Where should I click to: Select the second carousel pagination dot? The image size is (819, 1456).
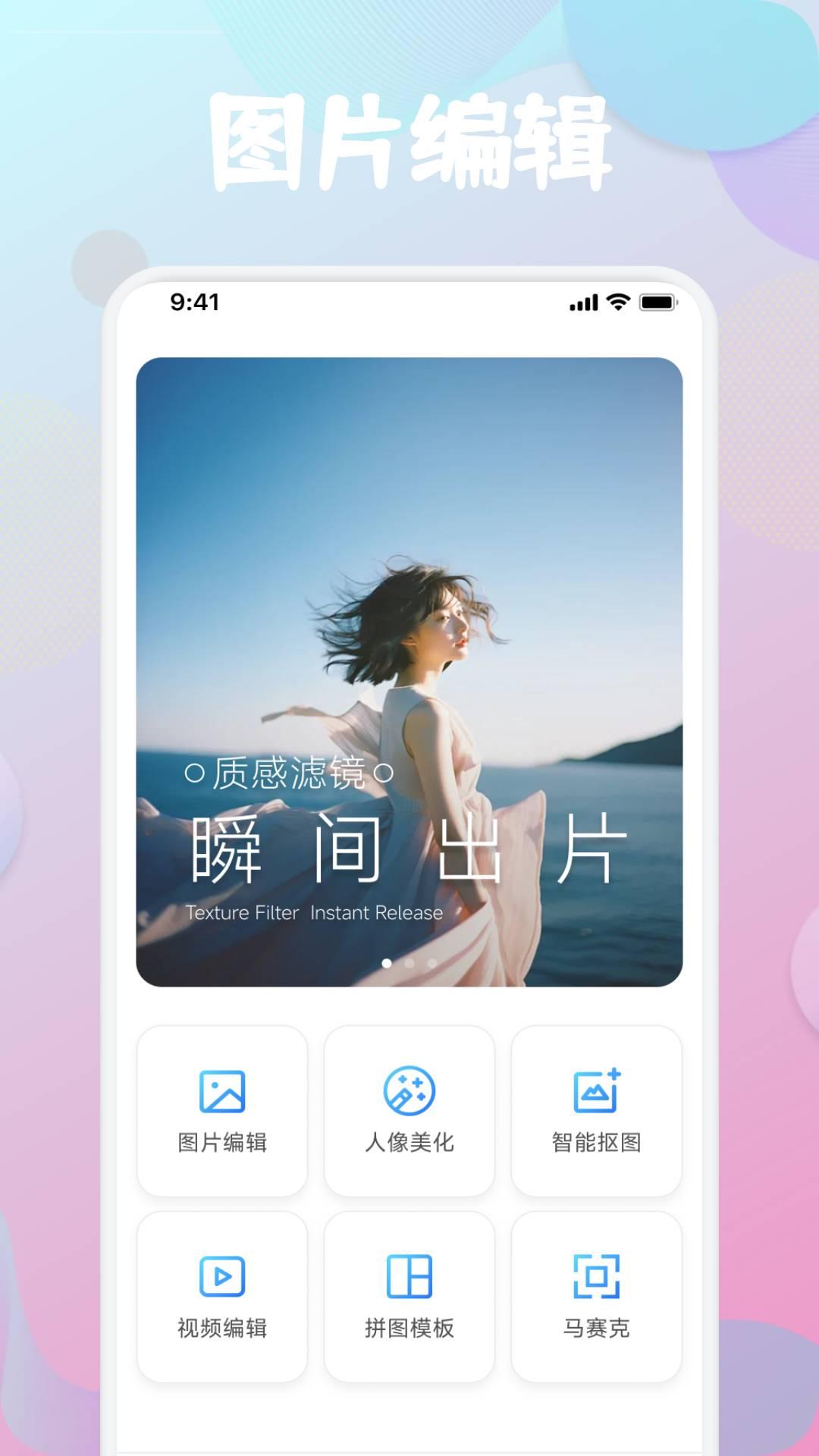[409, 962]
